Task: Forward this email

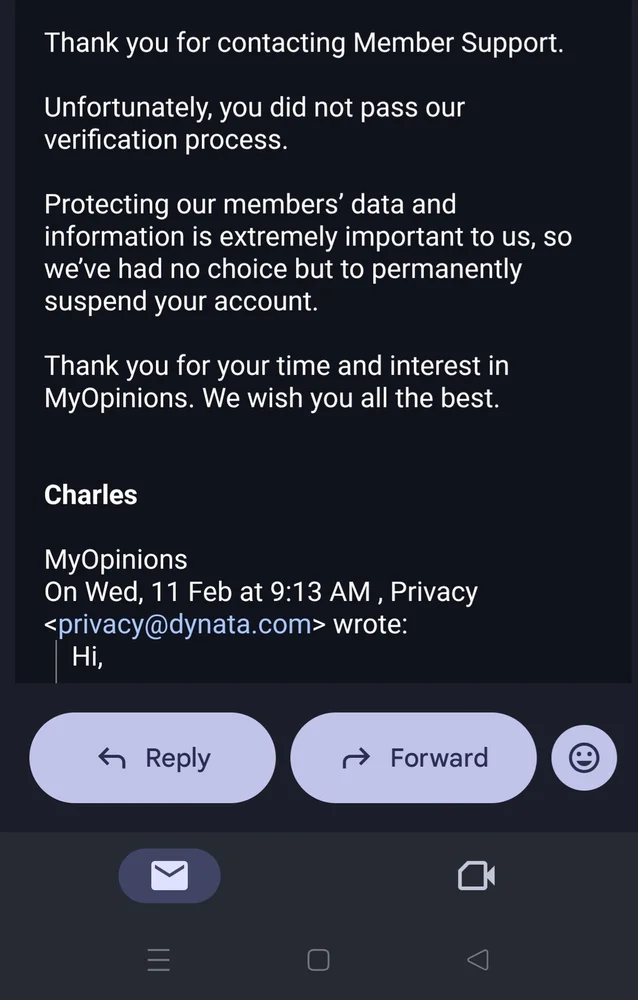Action: (413, 758)
